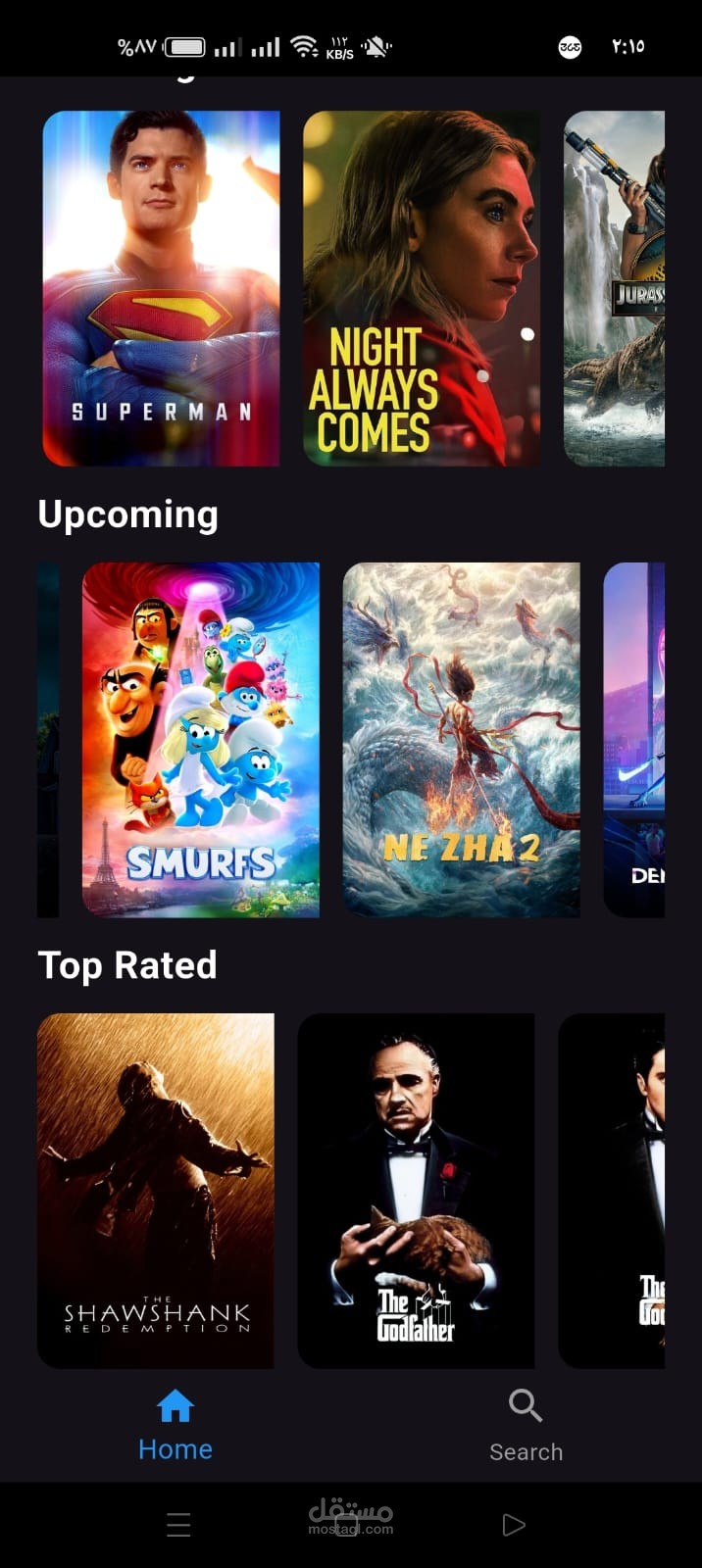
Task: Open the Night Always Comes movie card
Action: tap(421, 288)
